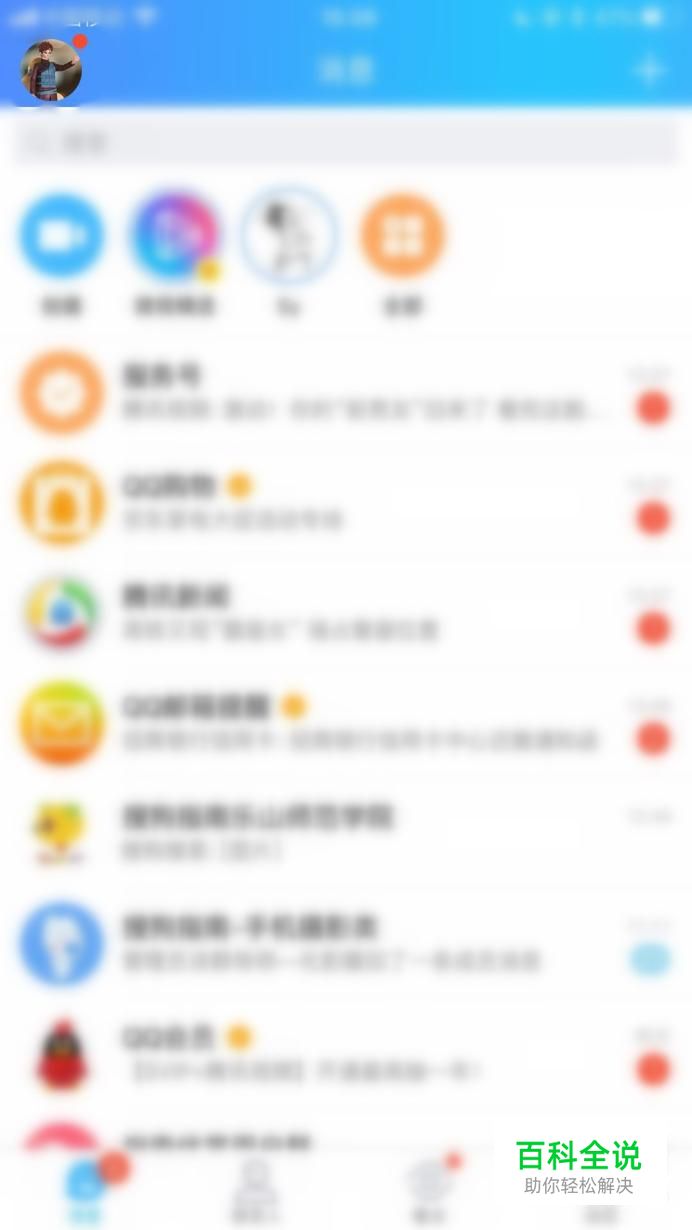Open the QQ会员 conversation
This screenshot has width=692, height=1230.
tap(346, 1055)
